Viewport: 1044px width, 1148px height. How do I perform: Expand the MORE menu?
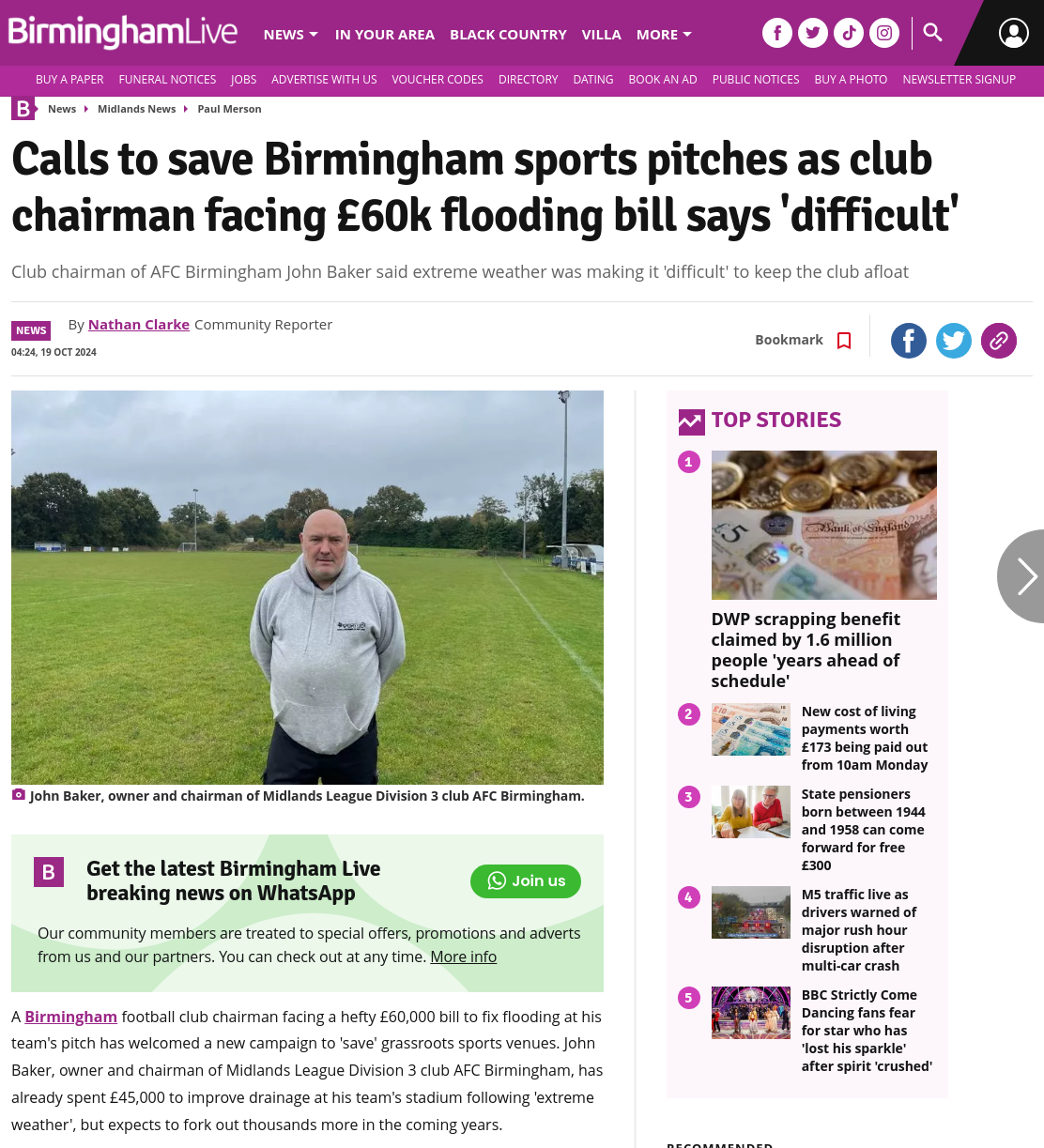(x=664, y=34)
